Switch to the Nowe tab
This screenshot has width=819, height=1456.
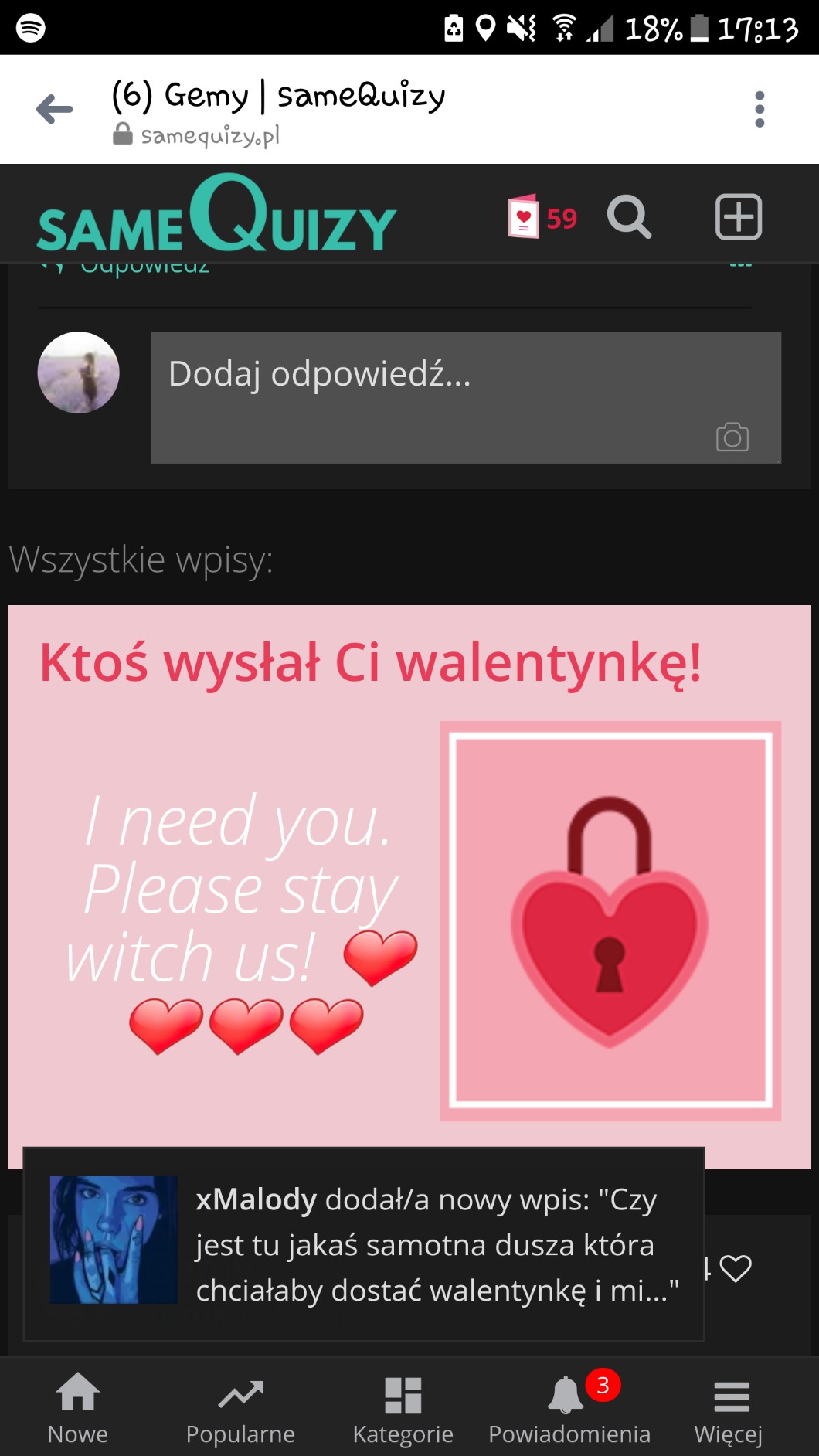[x=78, y=1410]
